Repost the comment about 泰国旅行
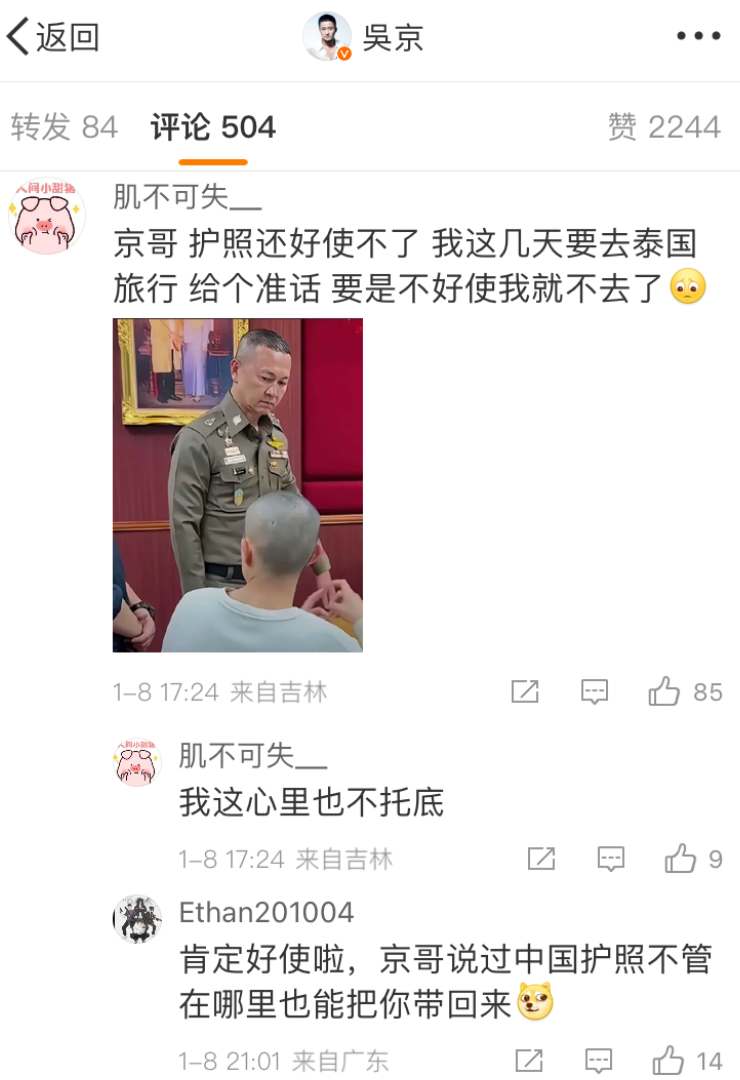The image size is (740, 1080). [x=525, y=691]
